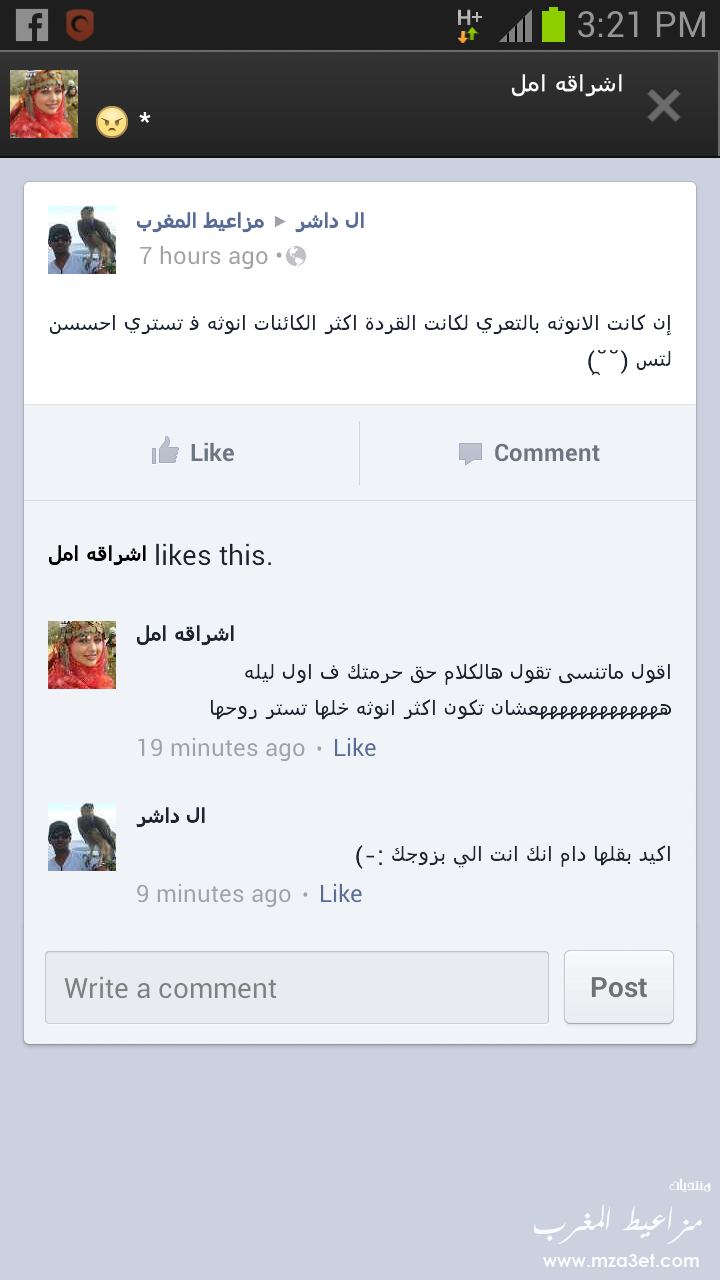Open the مزاعيط المغرب page link
The image size is (720, 1280).
pyautogui.click(x=200, y=221)
